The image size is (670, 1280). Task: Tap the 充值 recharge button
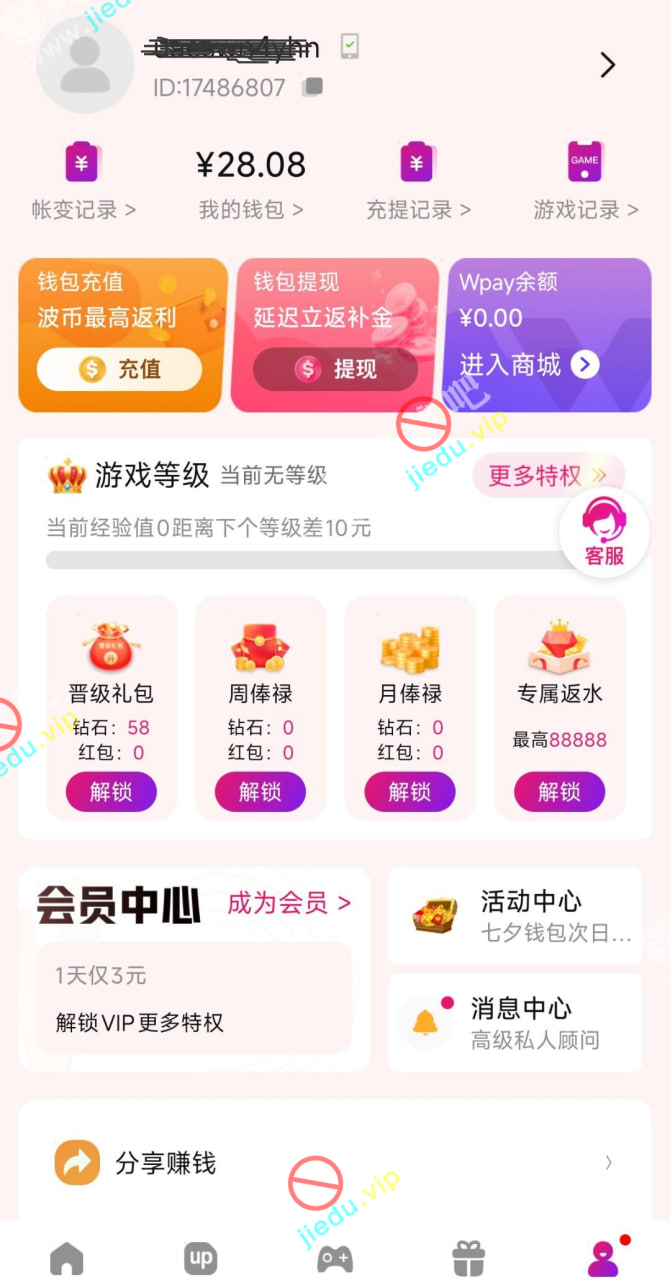pyautogui.click(x=119, y=369)
